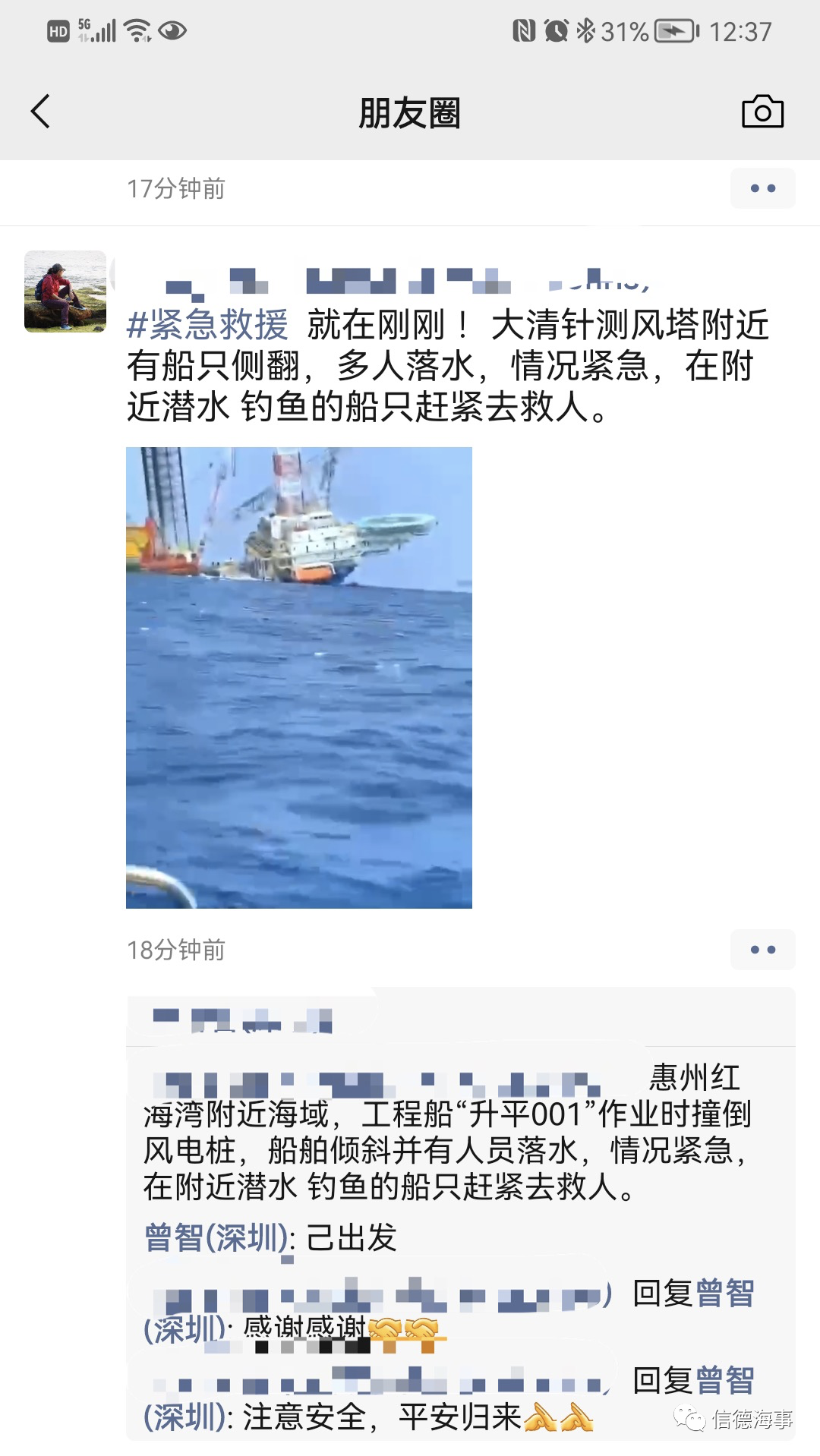820x1456 pixels.
Task: Open the poster's profile avatar
Action: click(65, 292)
